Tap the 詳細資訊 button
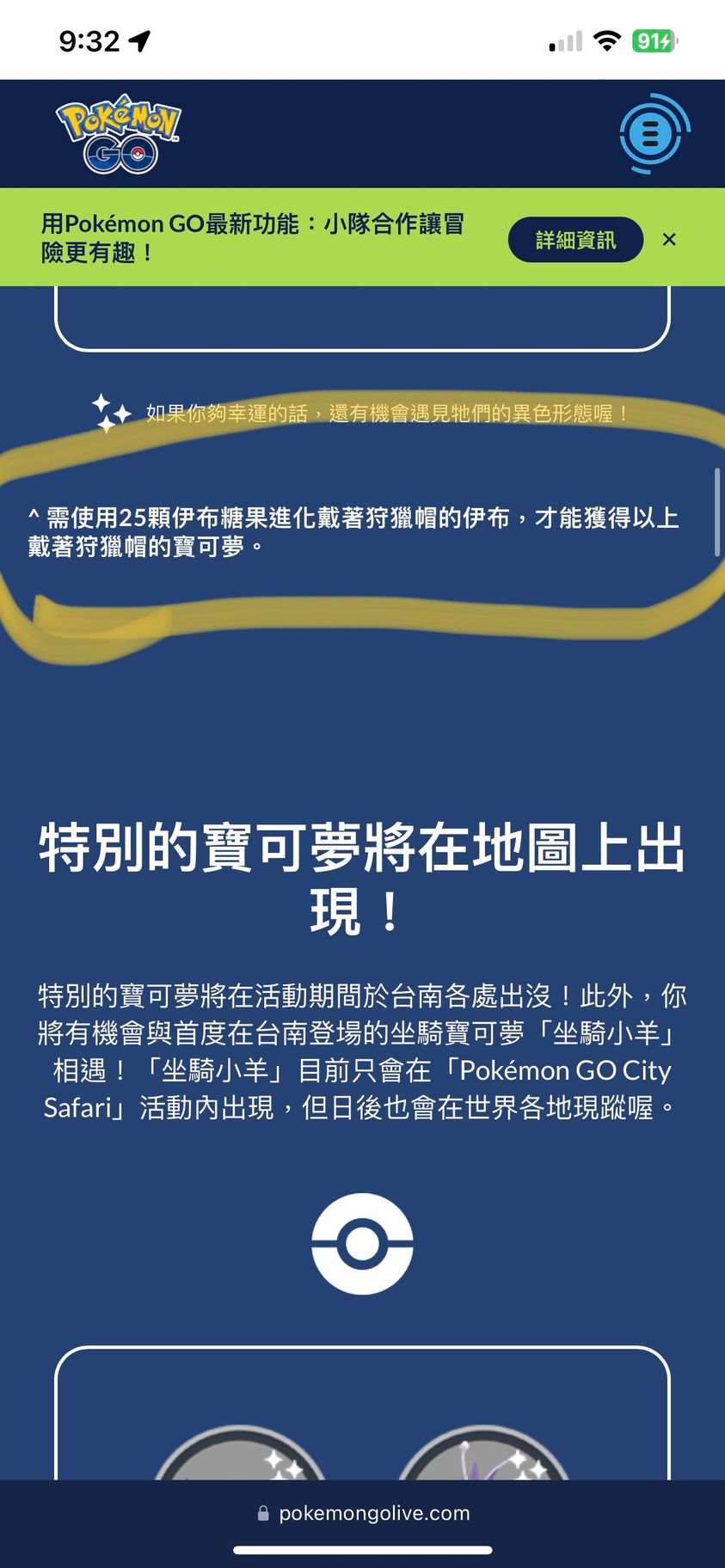Image resolution: width=725 pixels, height=1568 pixels. pos(575,240)
